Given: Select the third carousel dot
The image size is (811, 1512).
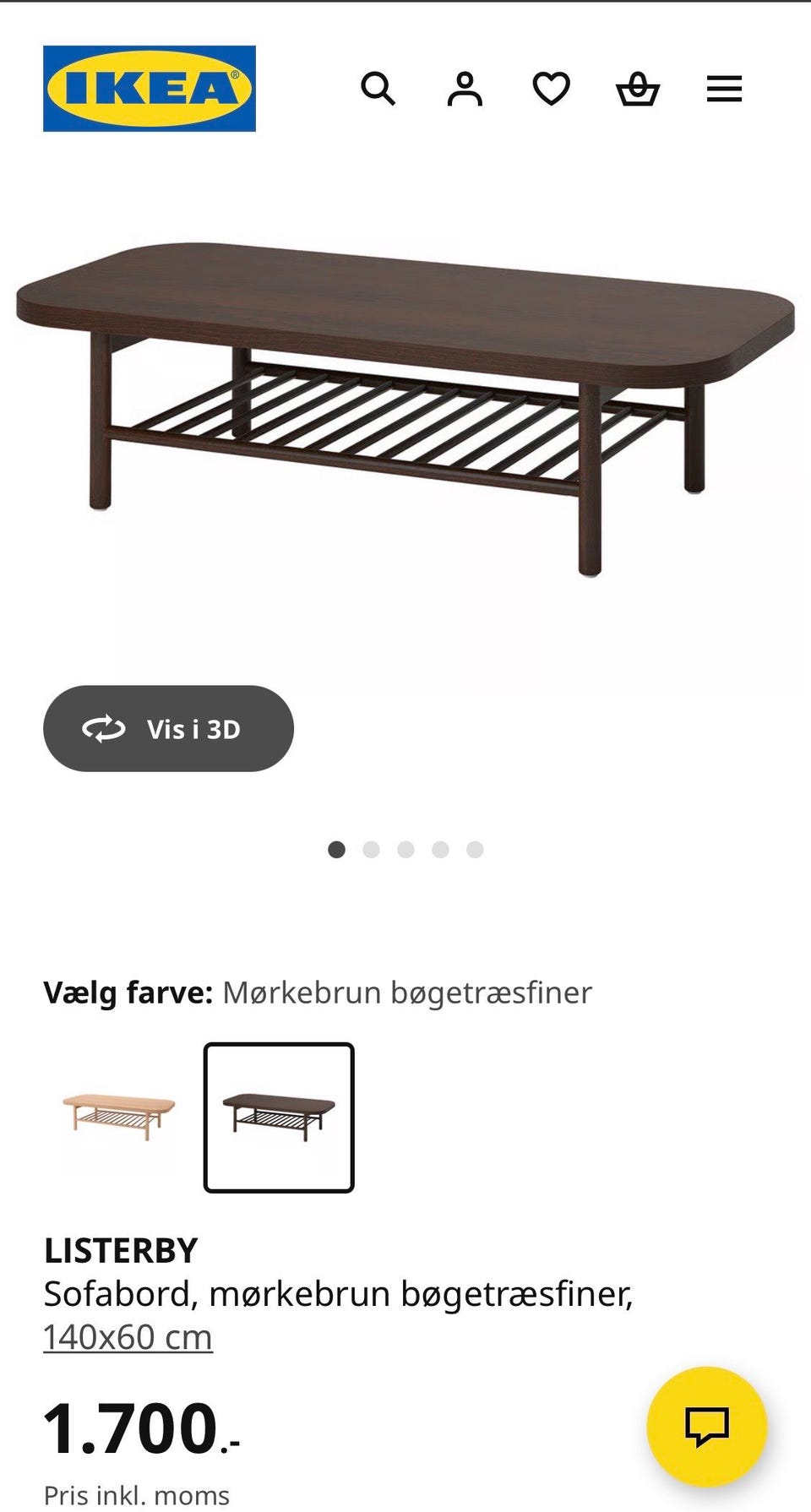Looking at the screenshot, I should 405,851.
